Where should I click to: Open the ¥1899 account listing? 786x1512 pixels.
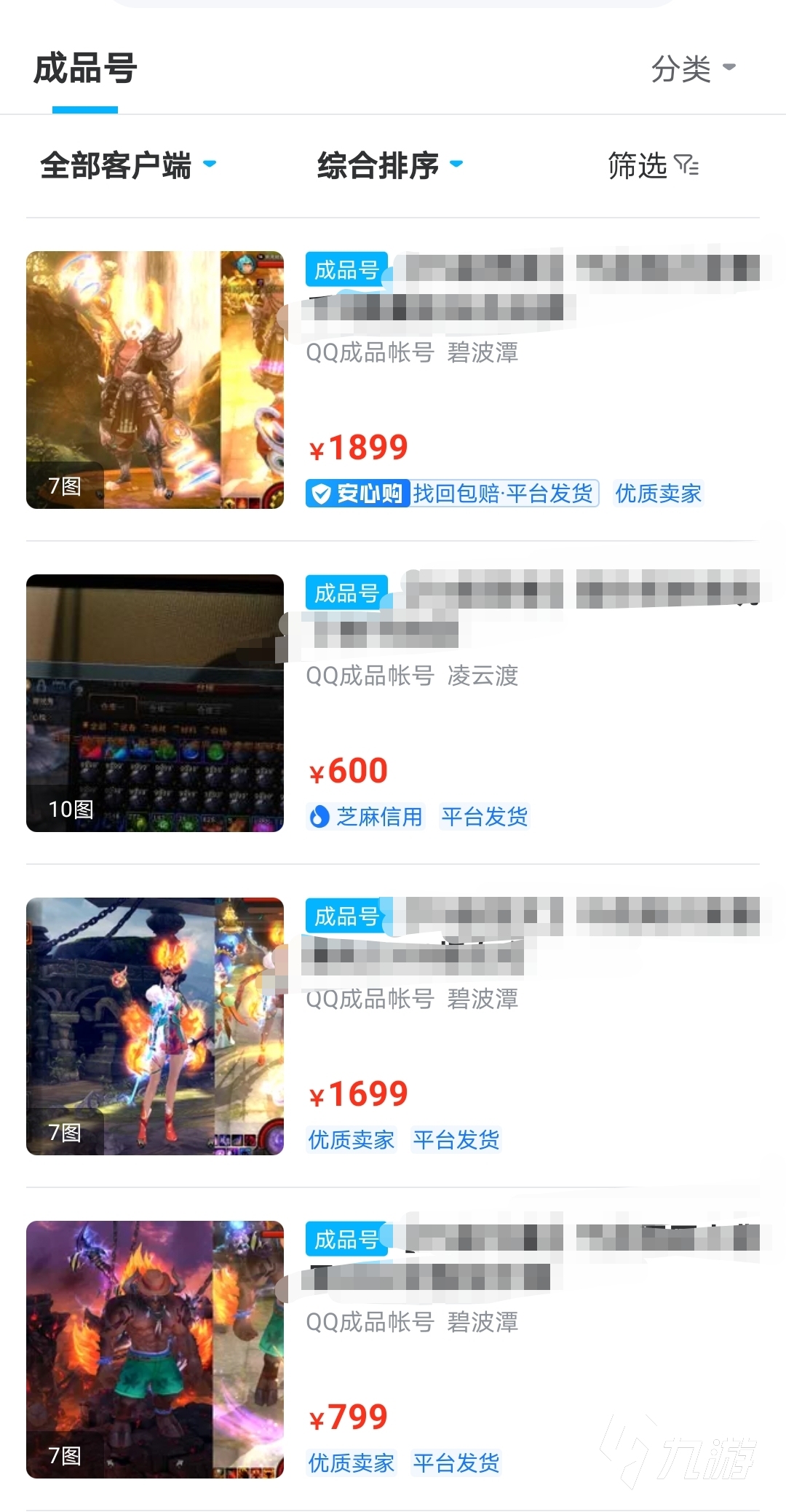393,379
